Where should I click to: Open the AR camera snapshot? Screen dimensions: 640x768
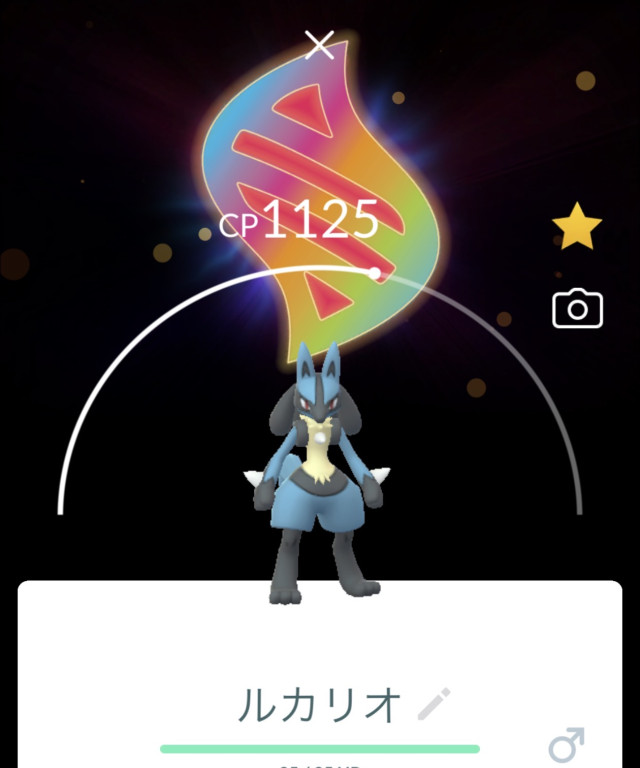pyautogui.click(x=577, y=309)
